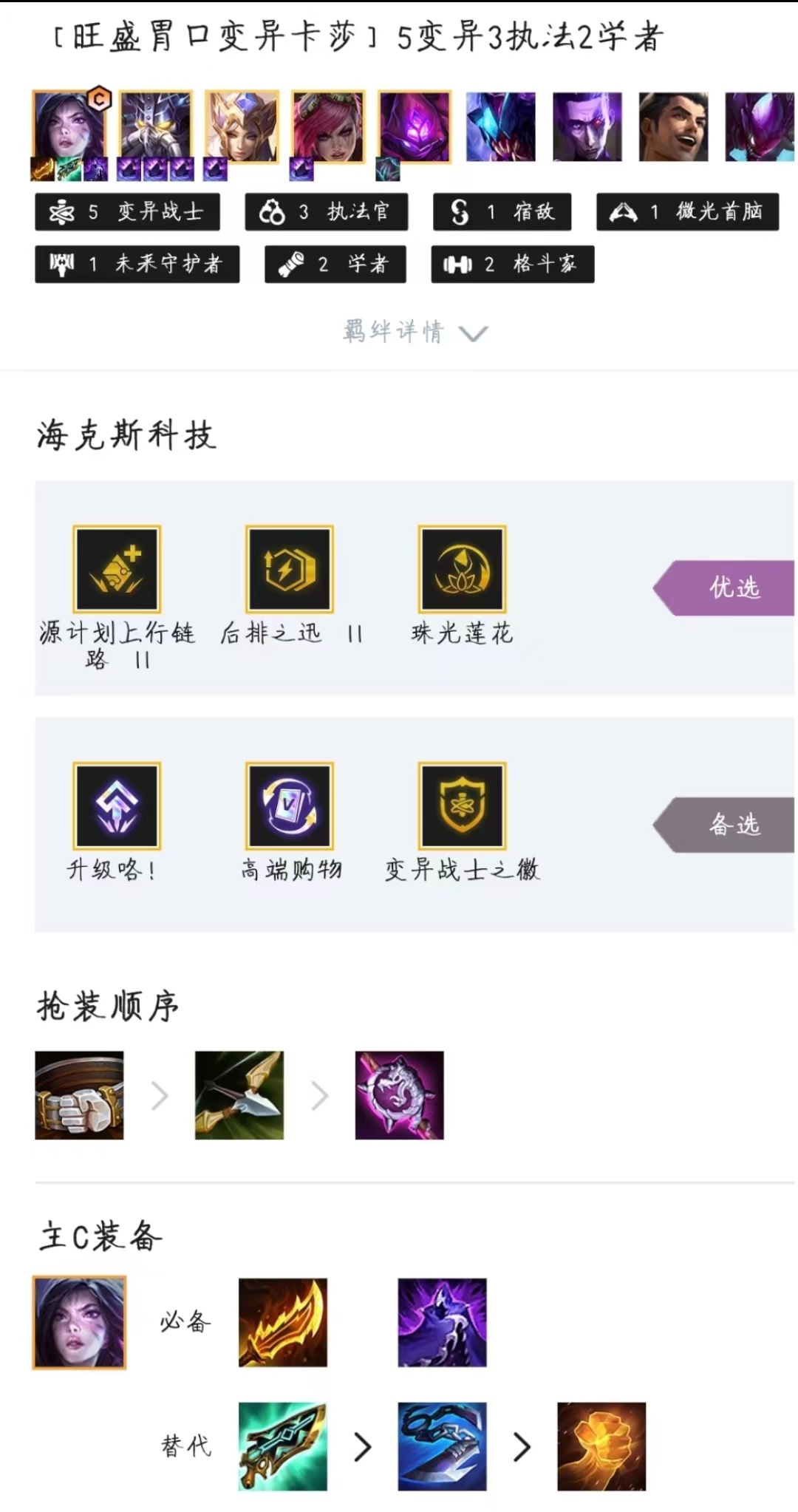This screenshot has height=1512, width=798.
Task: Open the flaming sword item under 必备
Action: pos(282,1322)
